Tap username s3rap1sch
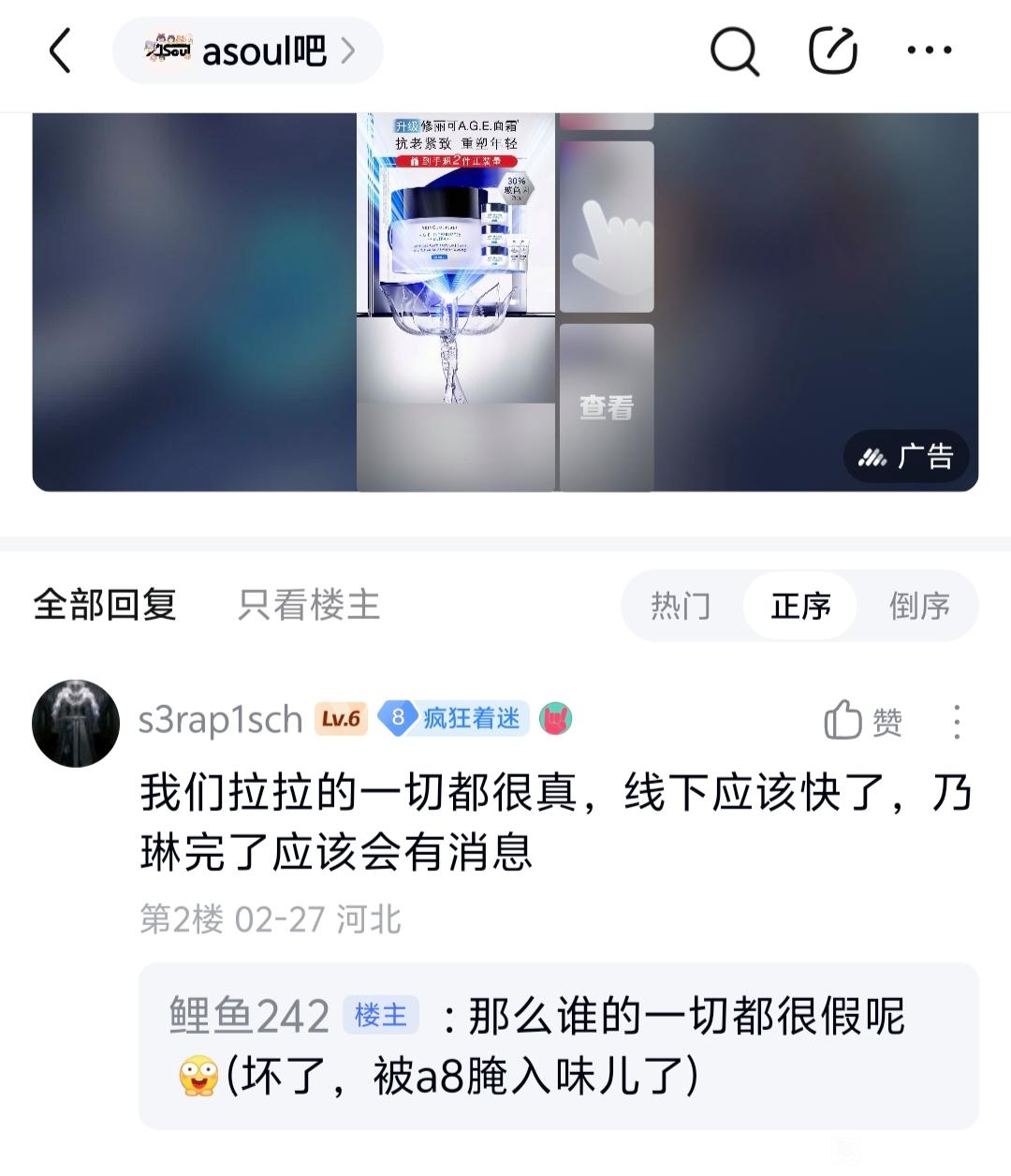Viewport: 1011px width, 1176px height. [x=220, y=720]
